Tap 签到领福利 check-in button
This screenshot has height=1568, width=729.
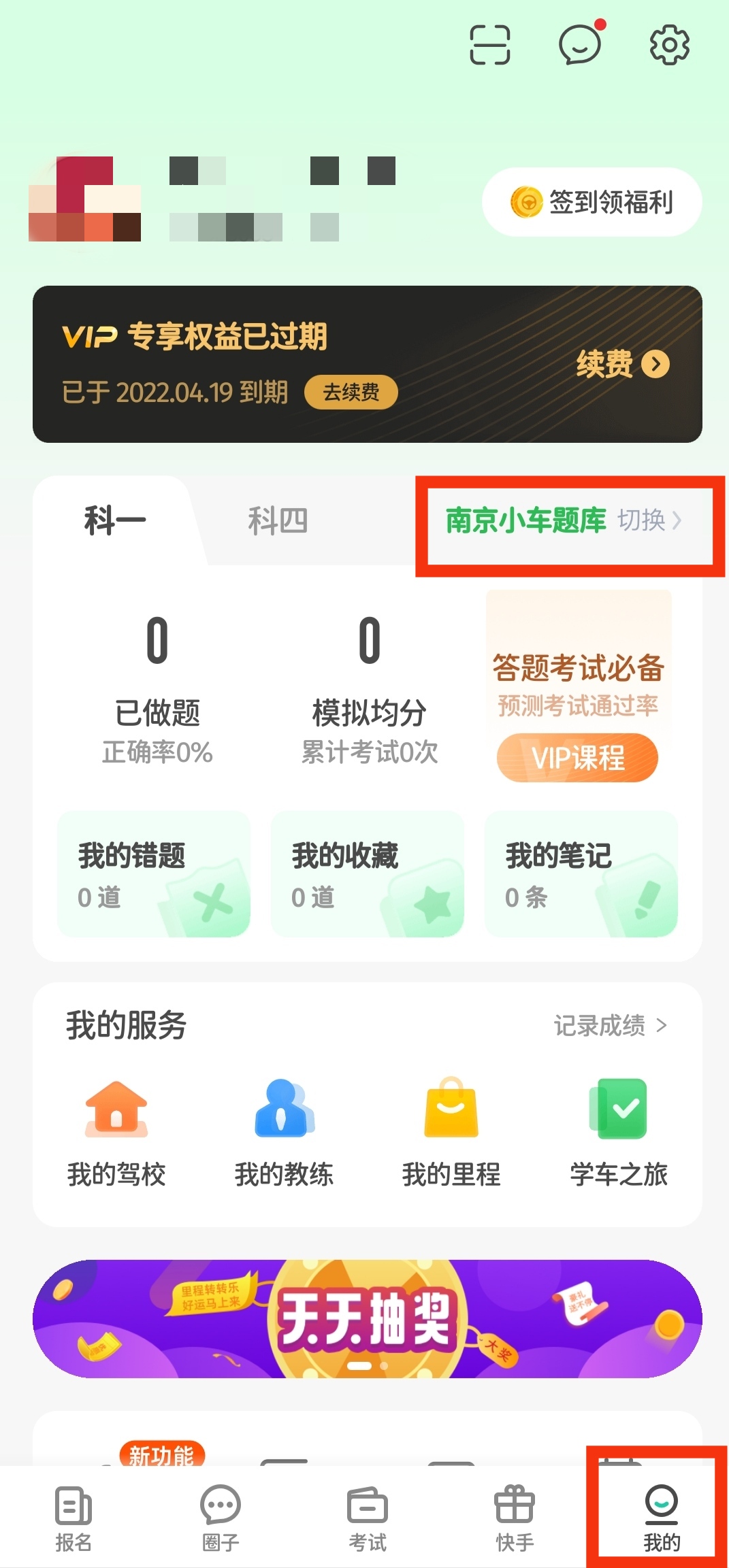coord(592,202)
